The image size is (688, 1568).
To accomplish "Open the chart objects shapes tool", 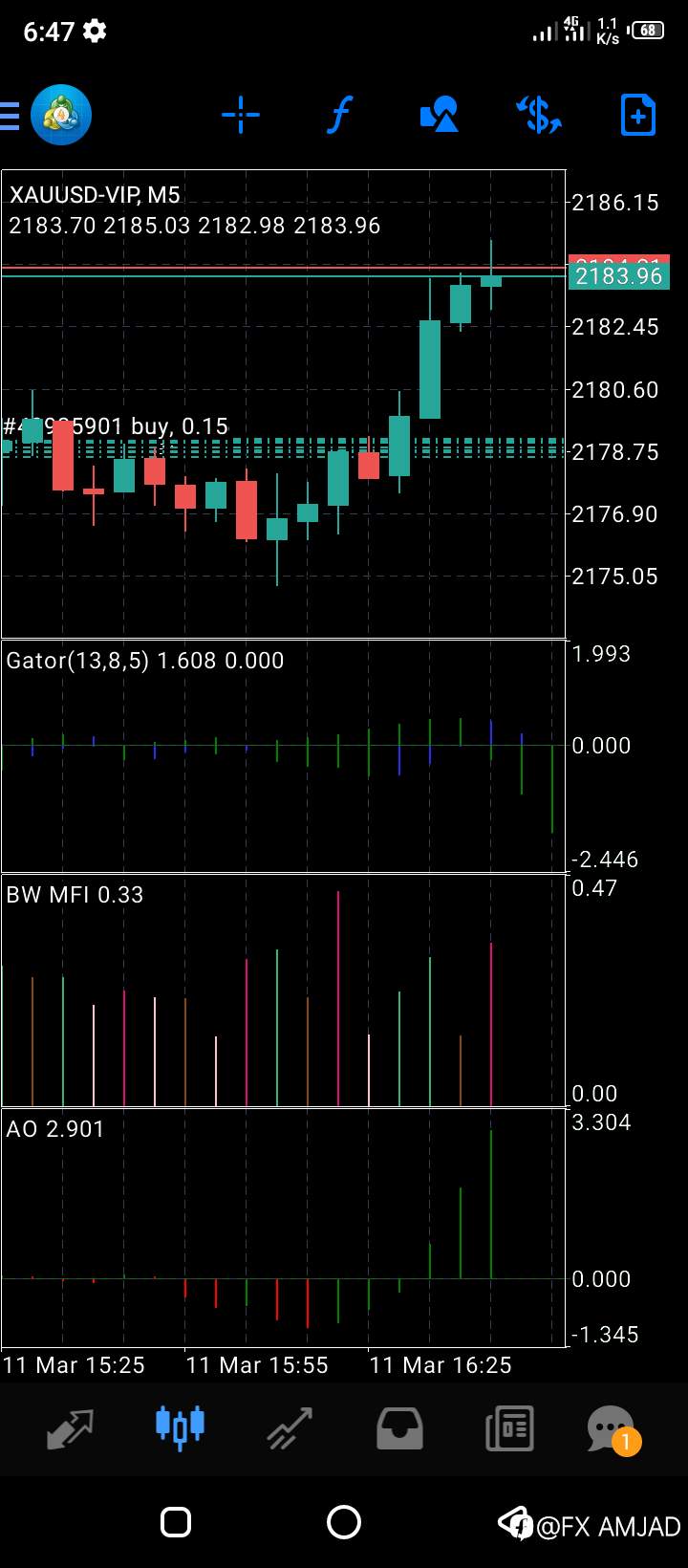I will [x=439, y=116].
